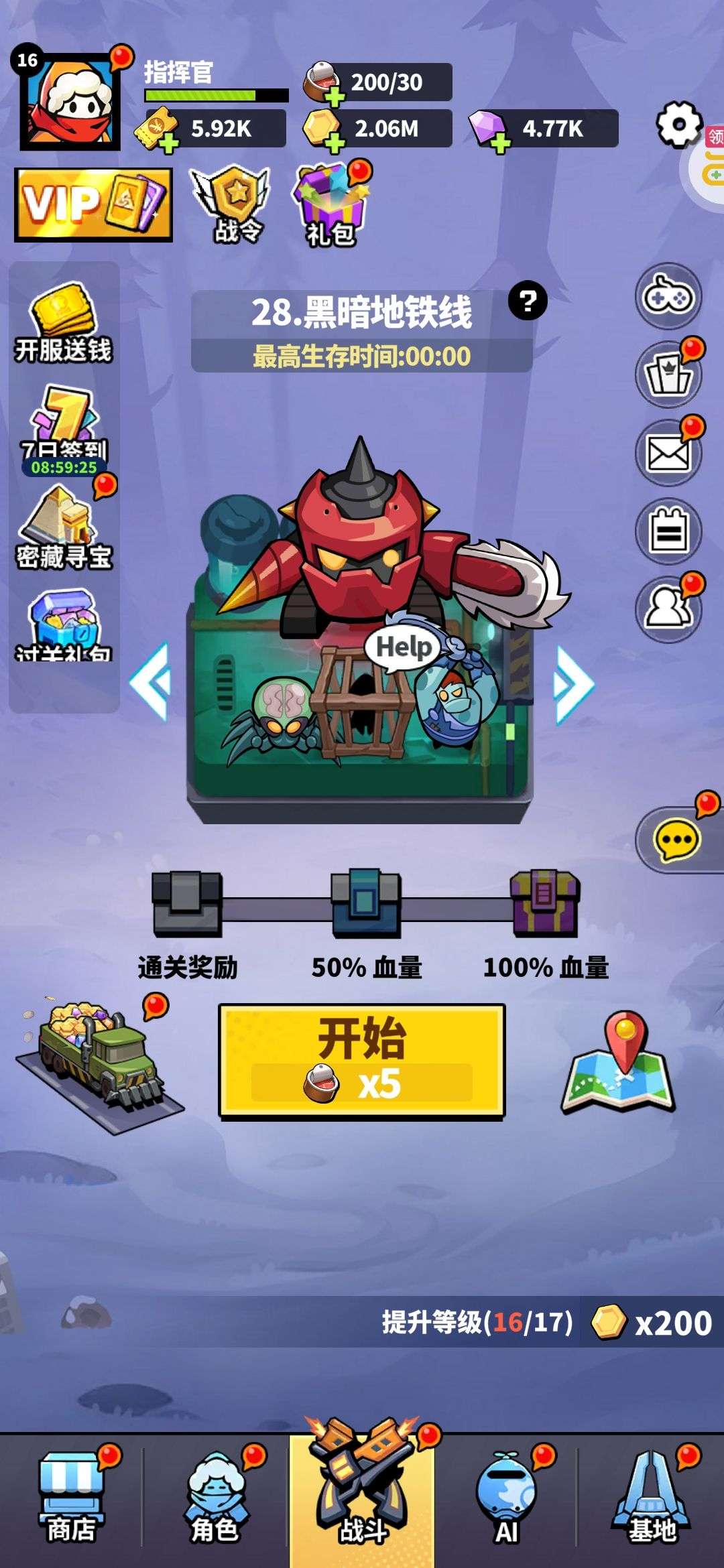Go to the previous stage arrow
Screen dimensions: 724x1568
(x=151, y=681)
